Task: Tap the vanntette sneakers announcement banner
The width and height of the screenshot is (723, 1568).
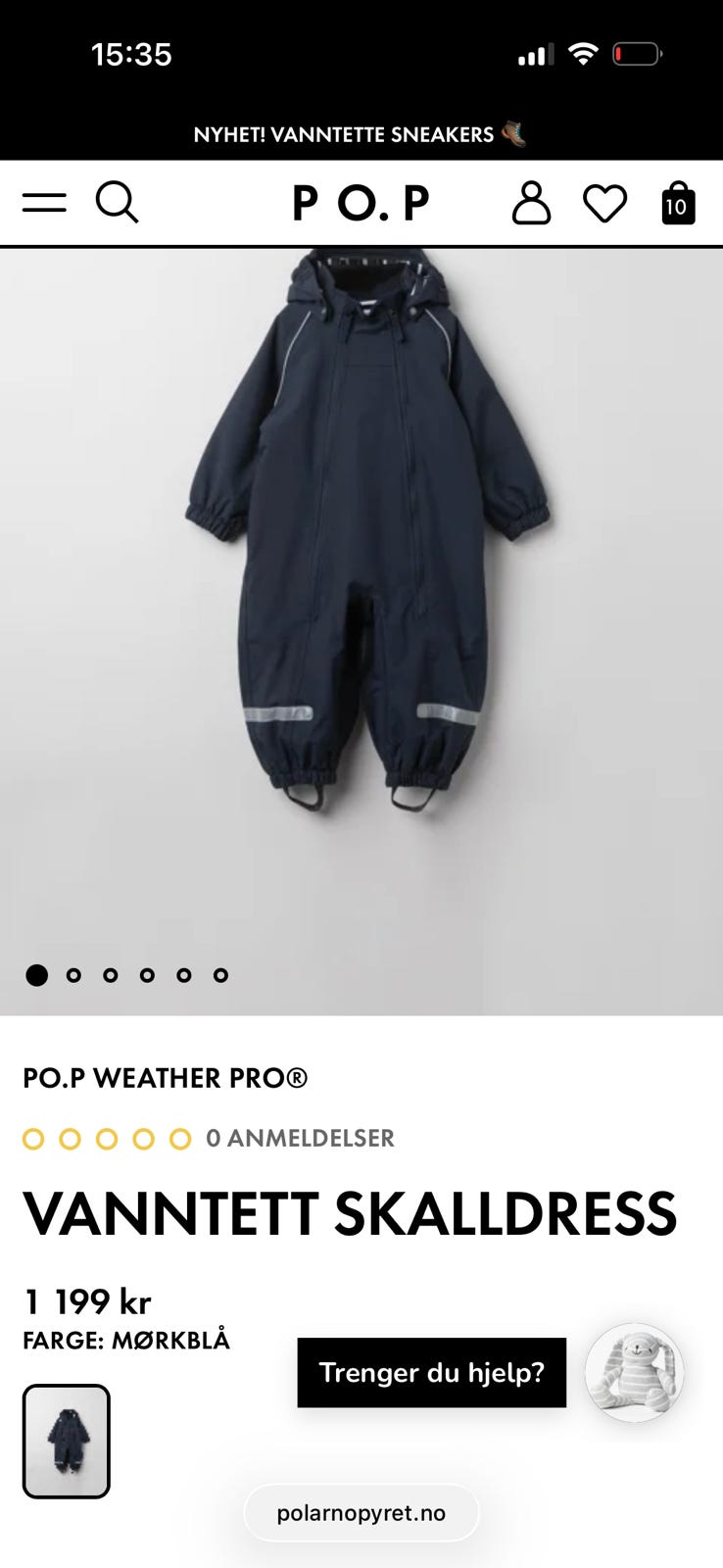Action: 361,134
